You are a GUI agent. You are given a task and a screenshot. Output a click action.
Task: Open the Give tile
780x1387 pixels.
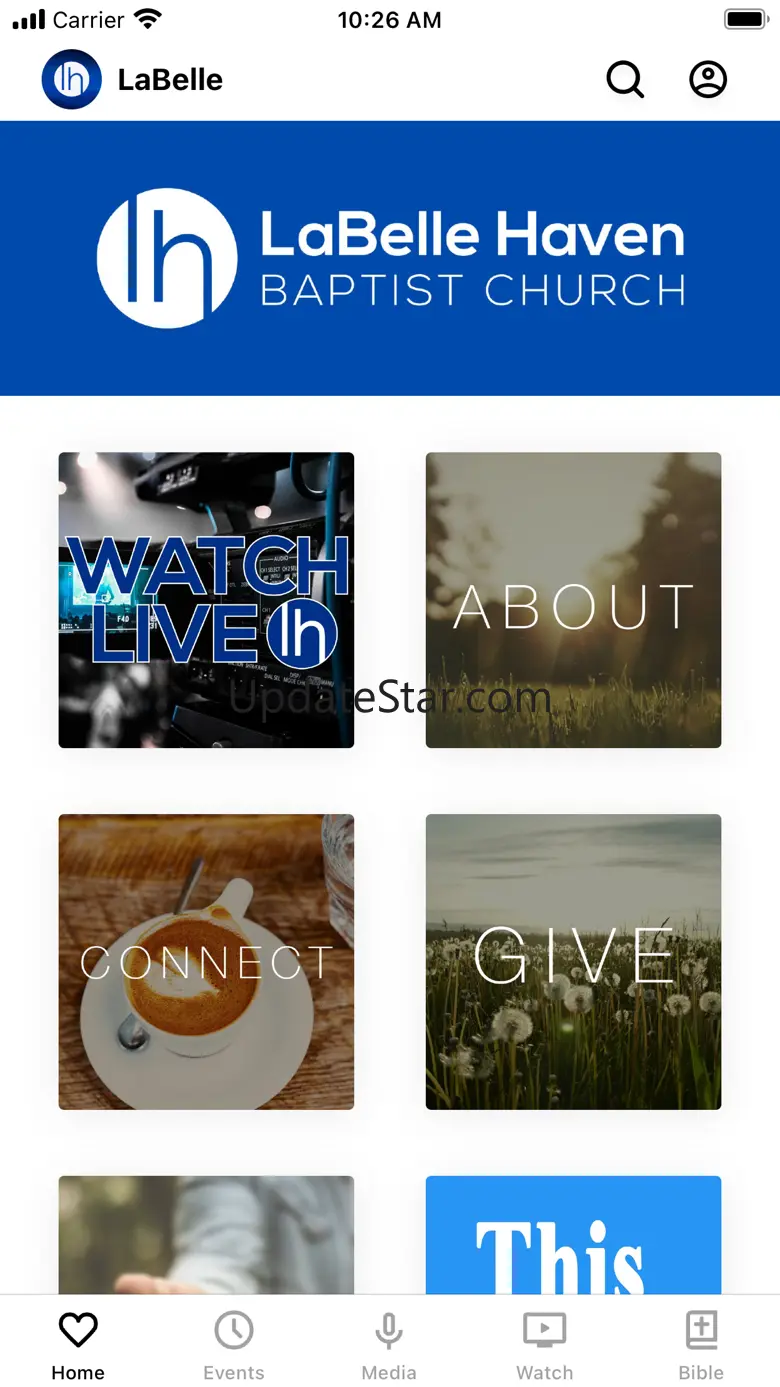(573, 961)
